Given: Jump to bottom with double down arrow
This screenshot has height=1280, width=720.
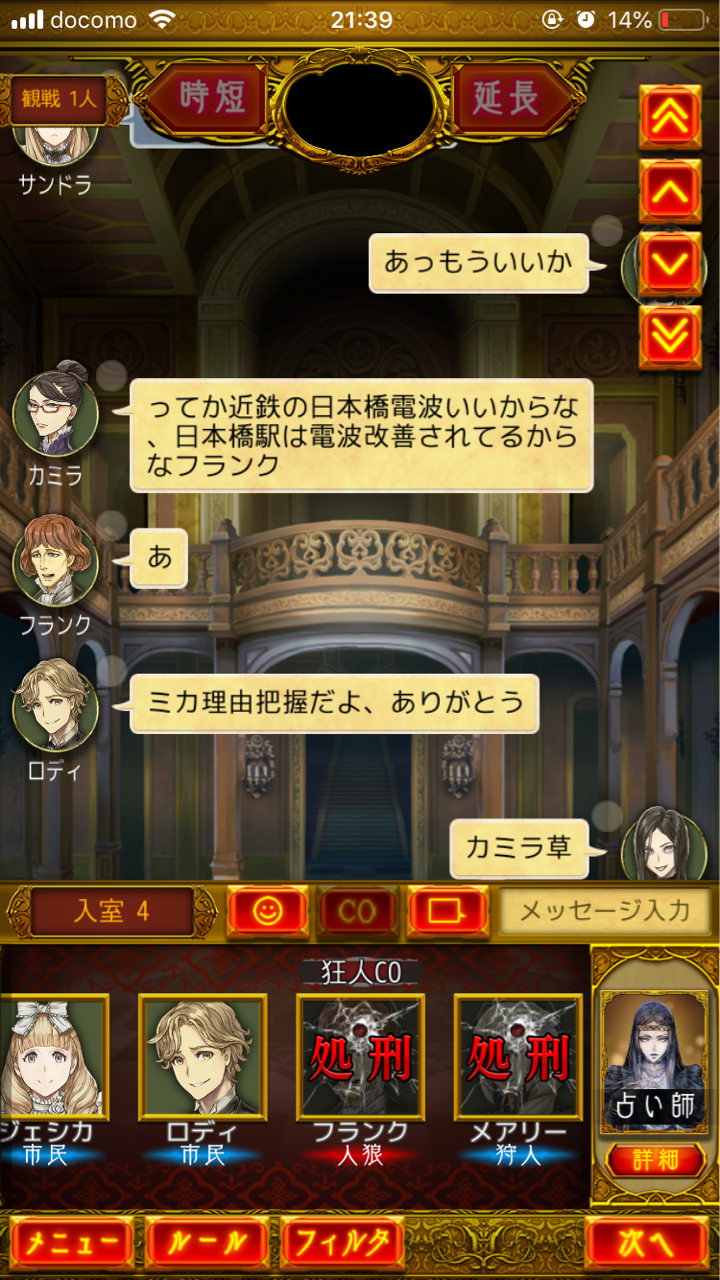Looking at the screenshot, I should click(670, 337).
